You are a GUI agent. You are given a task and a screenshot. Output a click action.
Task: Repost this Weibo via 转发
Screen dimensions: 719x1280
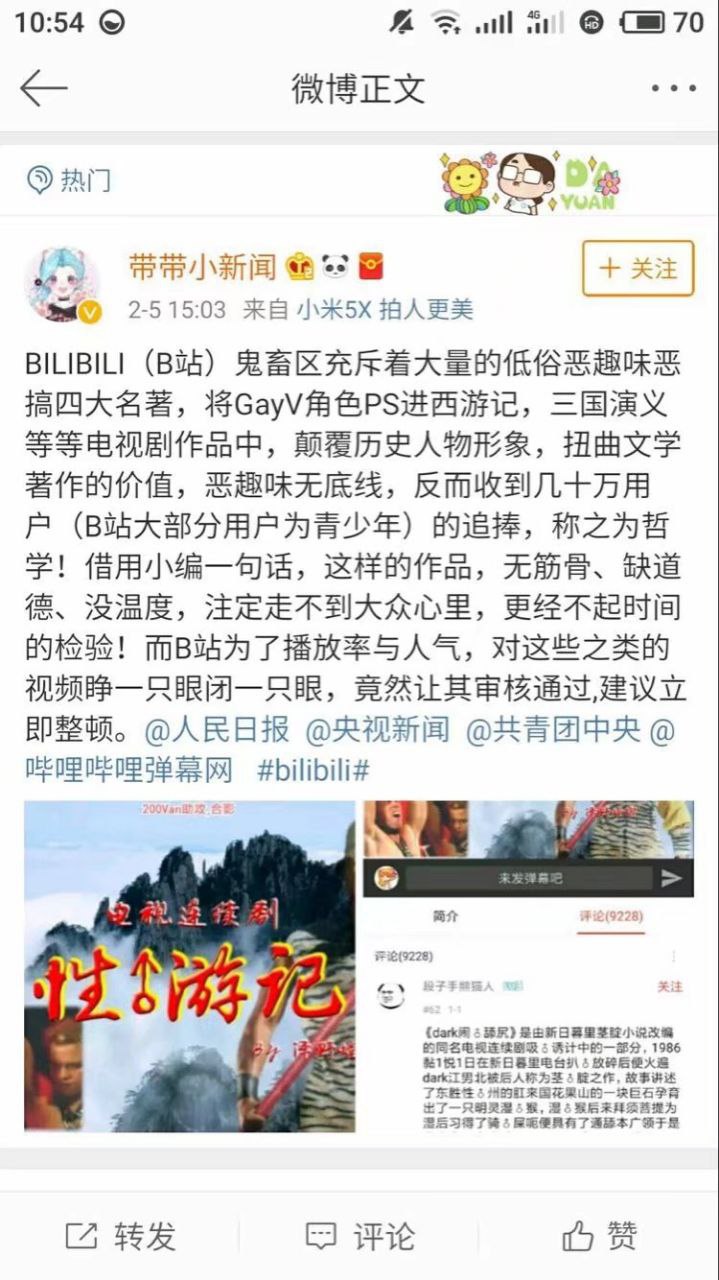[121, 1236]
